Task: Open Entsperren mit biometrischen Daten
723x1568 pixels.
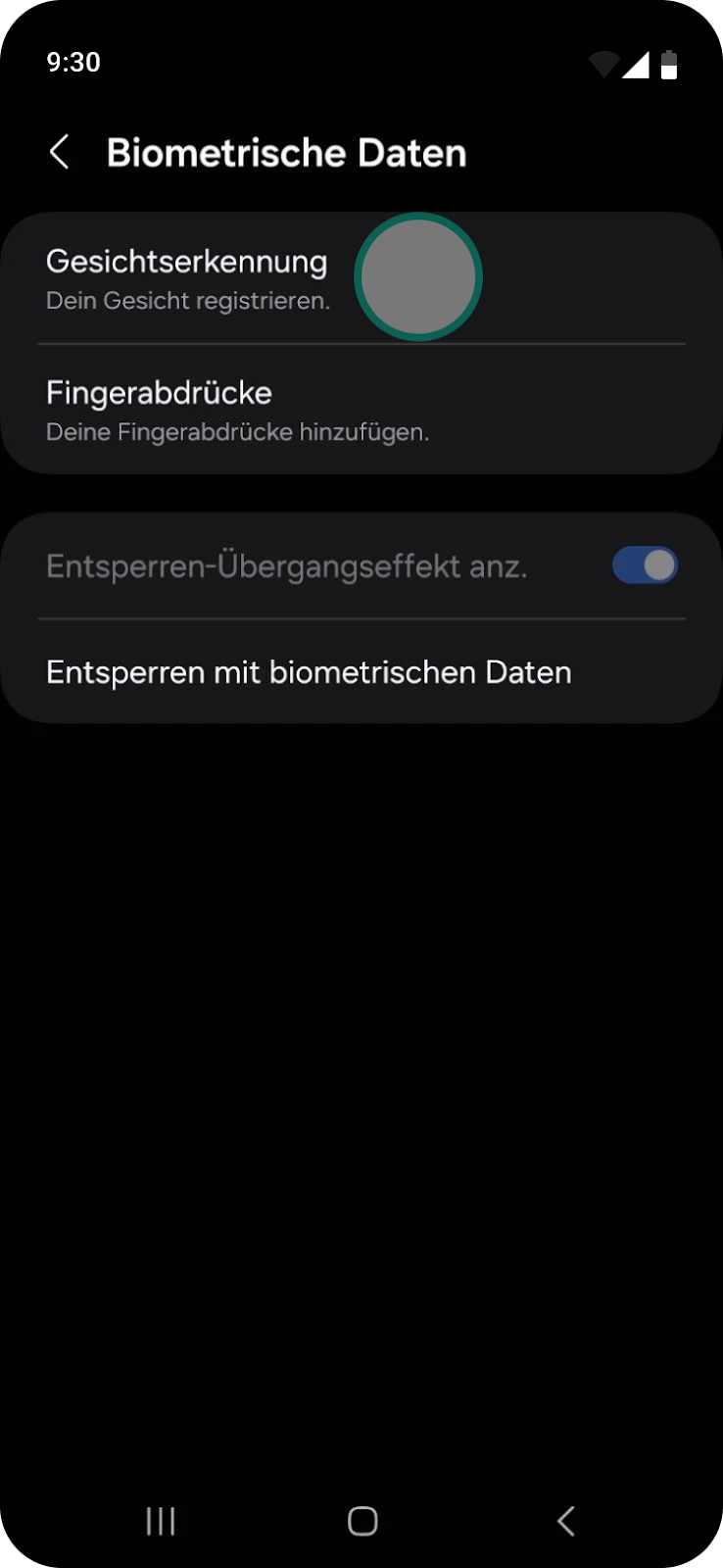Action: 361,672
